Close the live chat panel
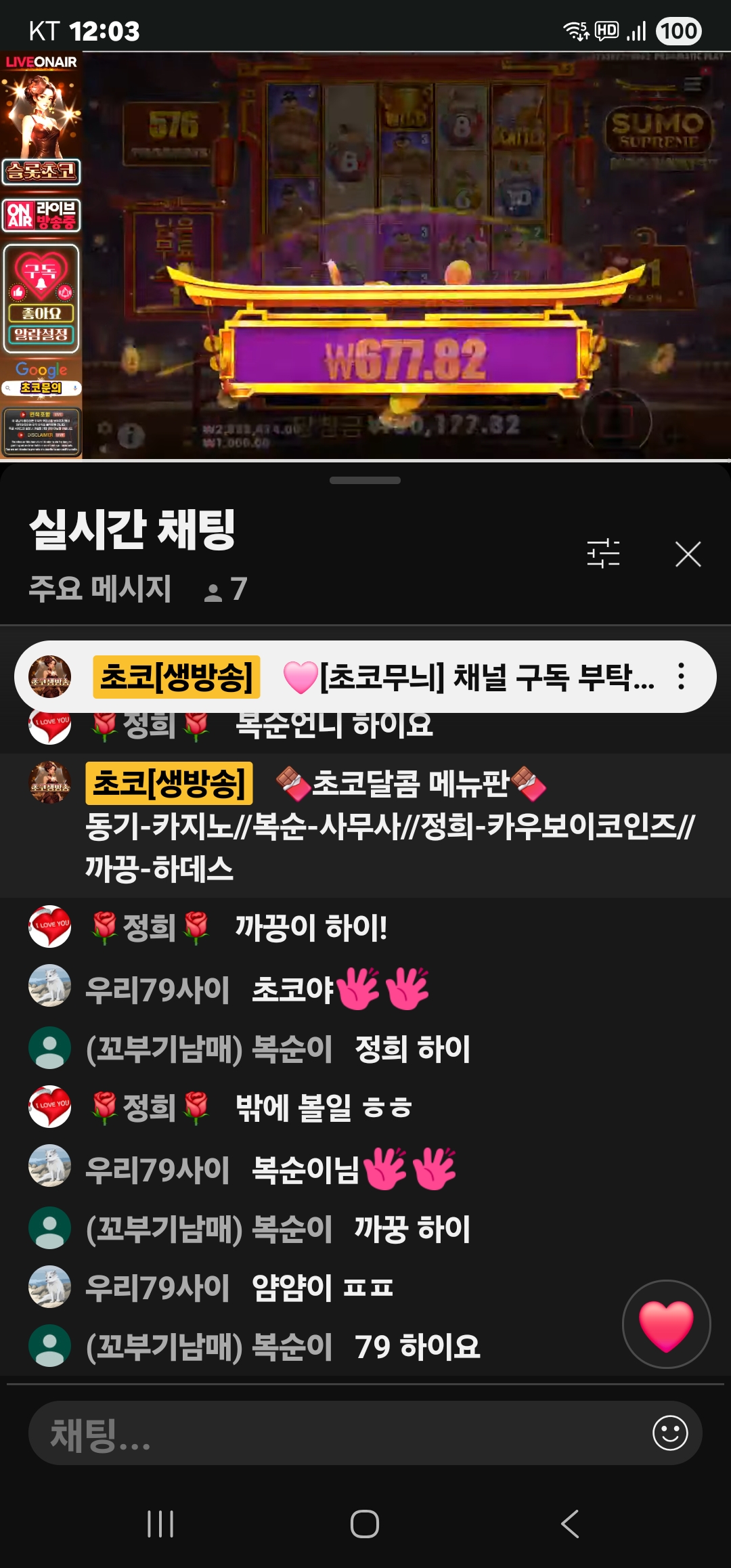 point(688,554)
